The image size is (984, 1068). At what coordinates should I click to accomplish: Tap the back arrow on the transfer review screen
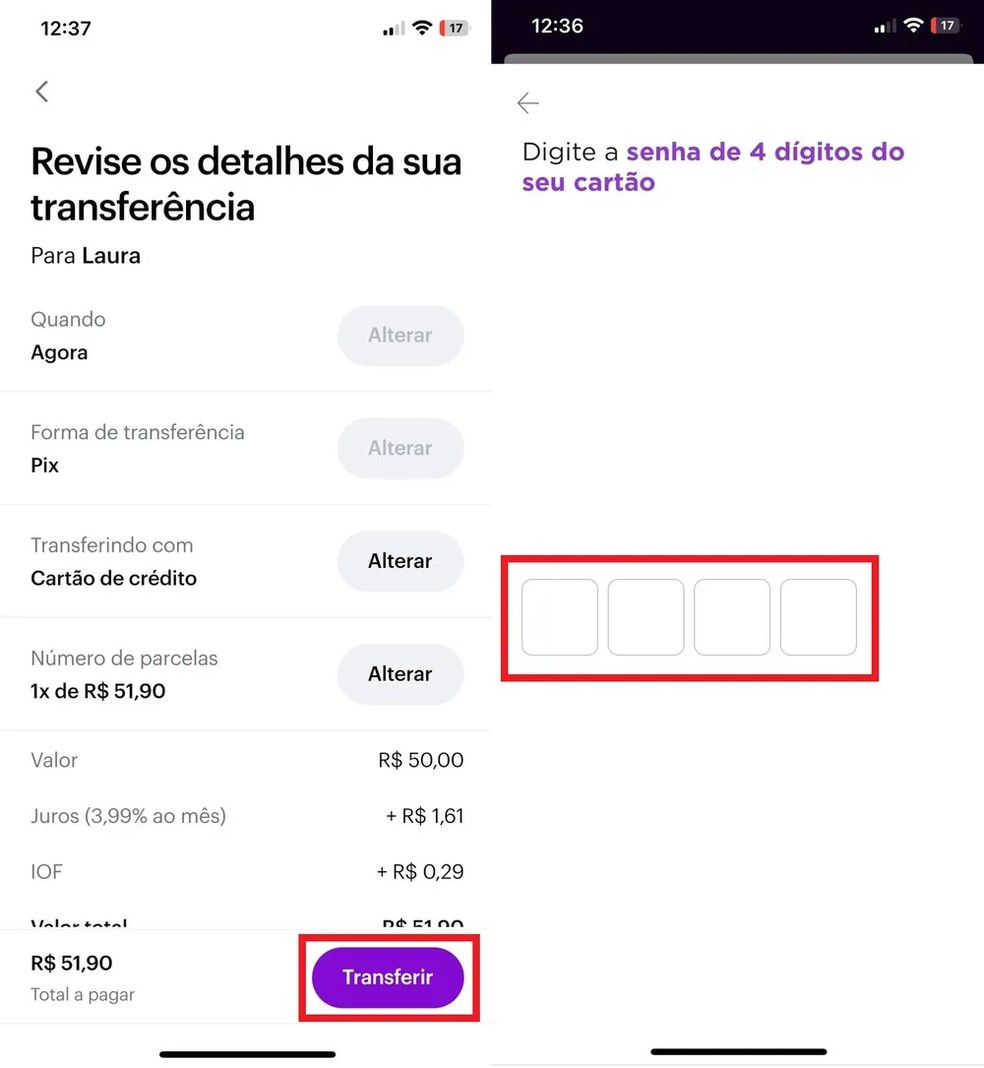click(x=41, y=91)
